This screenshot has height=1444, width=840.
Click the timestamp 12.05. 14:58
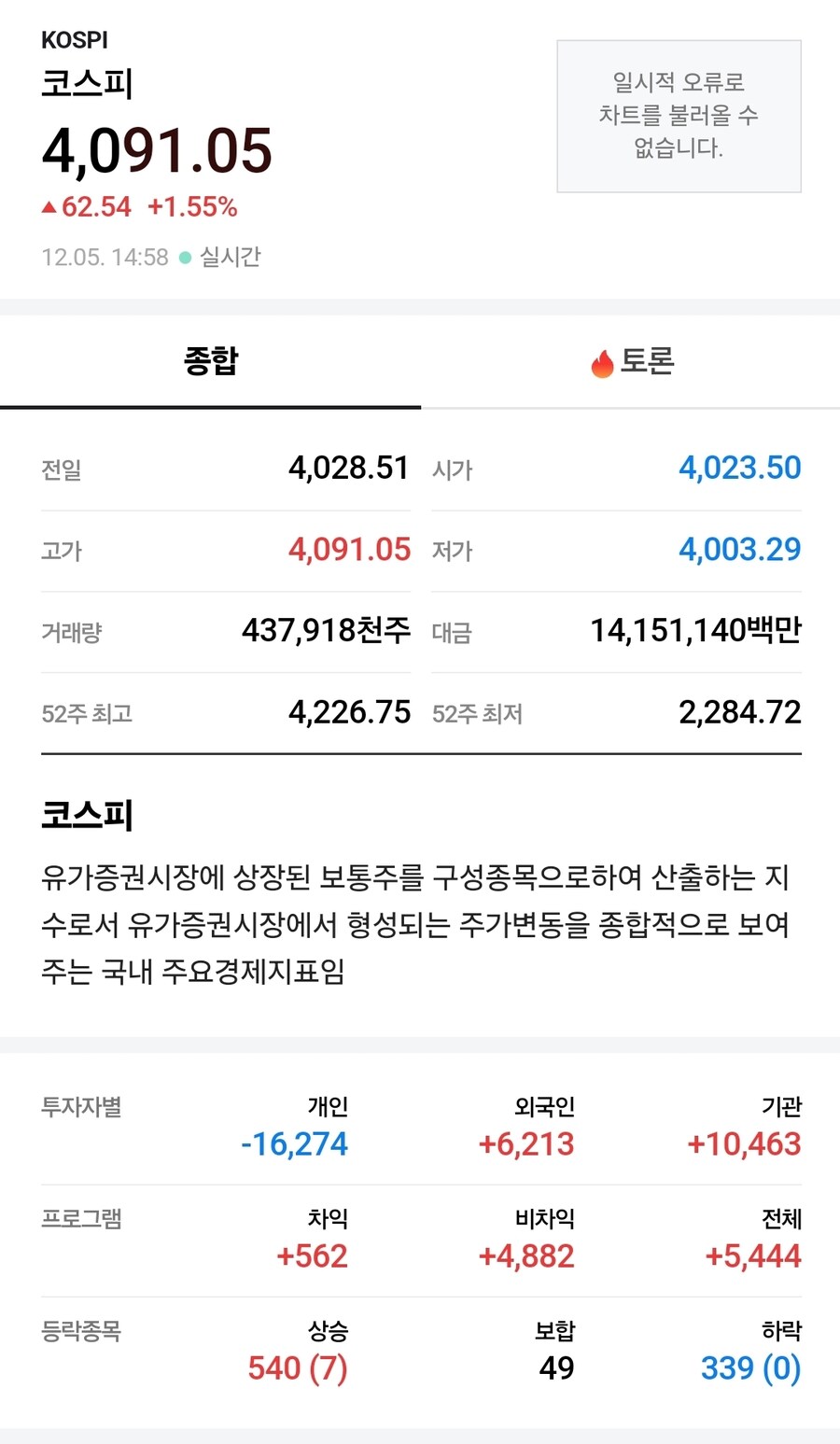[x=104, y=258]
